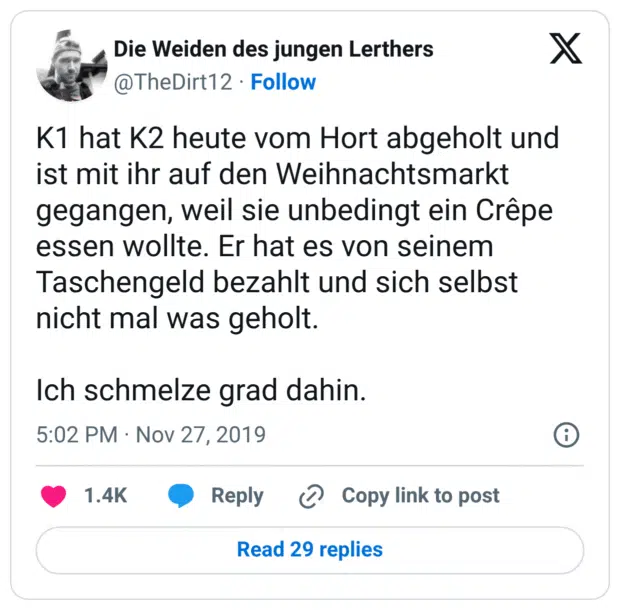Copy link to post
This screenshot has height=610, width=620.
pos(400,495)
